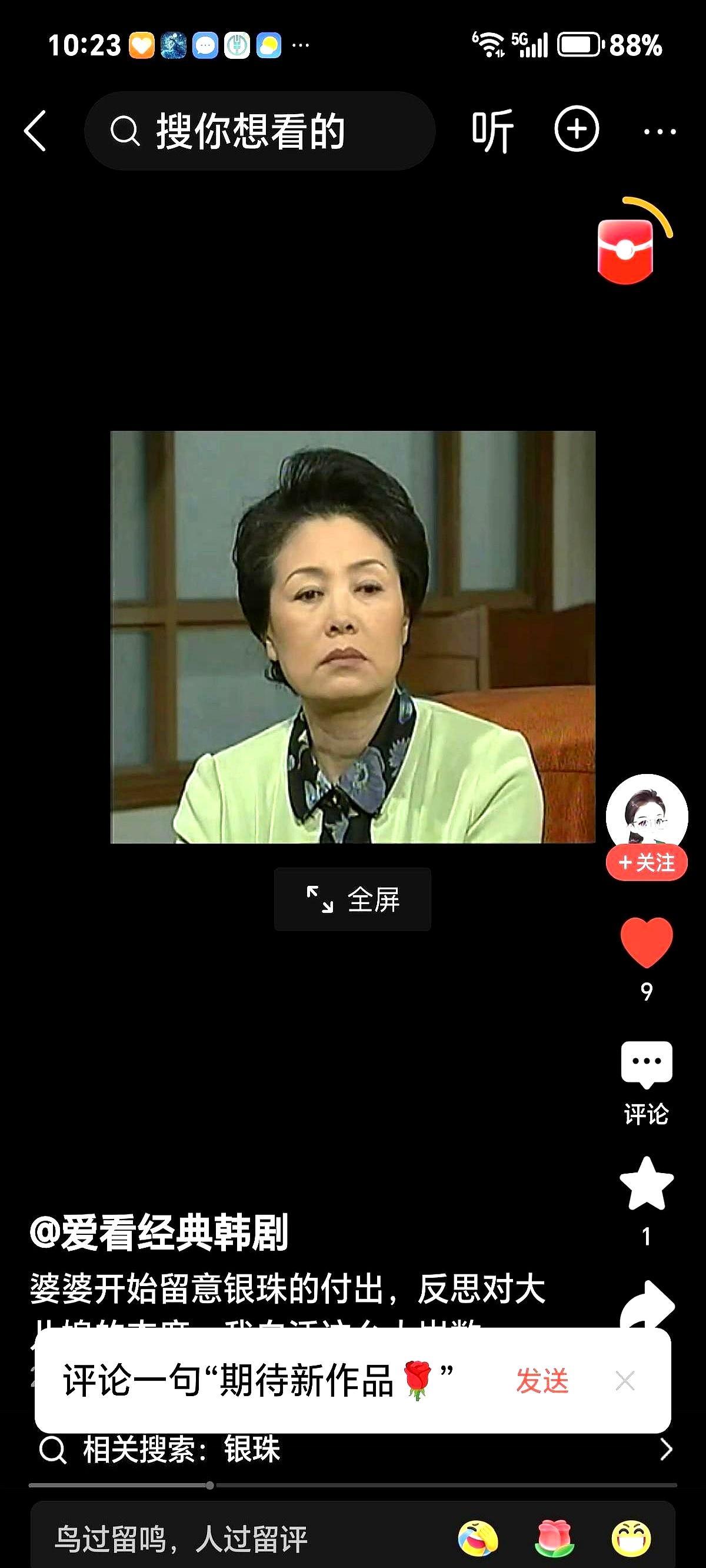This screenshot has height=1568, width=706.
Task: Tap the search magnifier in the search bar
Action: 126,129
